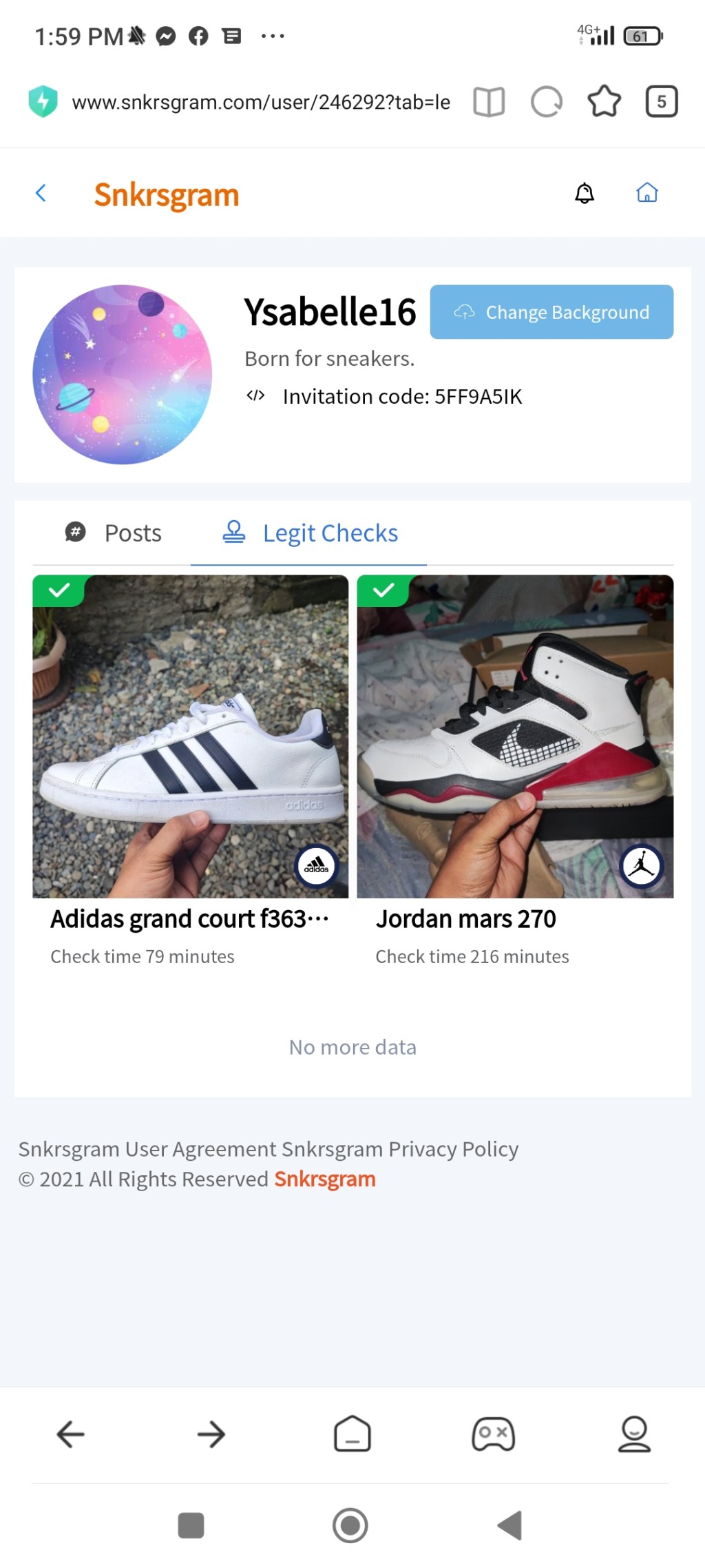
Task: Switch to the Posts tab
Action: 114,533
